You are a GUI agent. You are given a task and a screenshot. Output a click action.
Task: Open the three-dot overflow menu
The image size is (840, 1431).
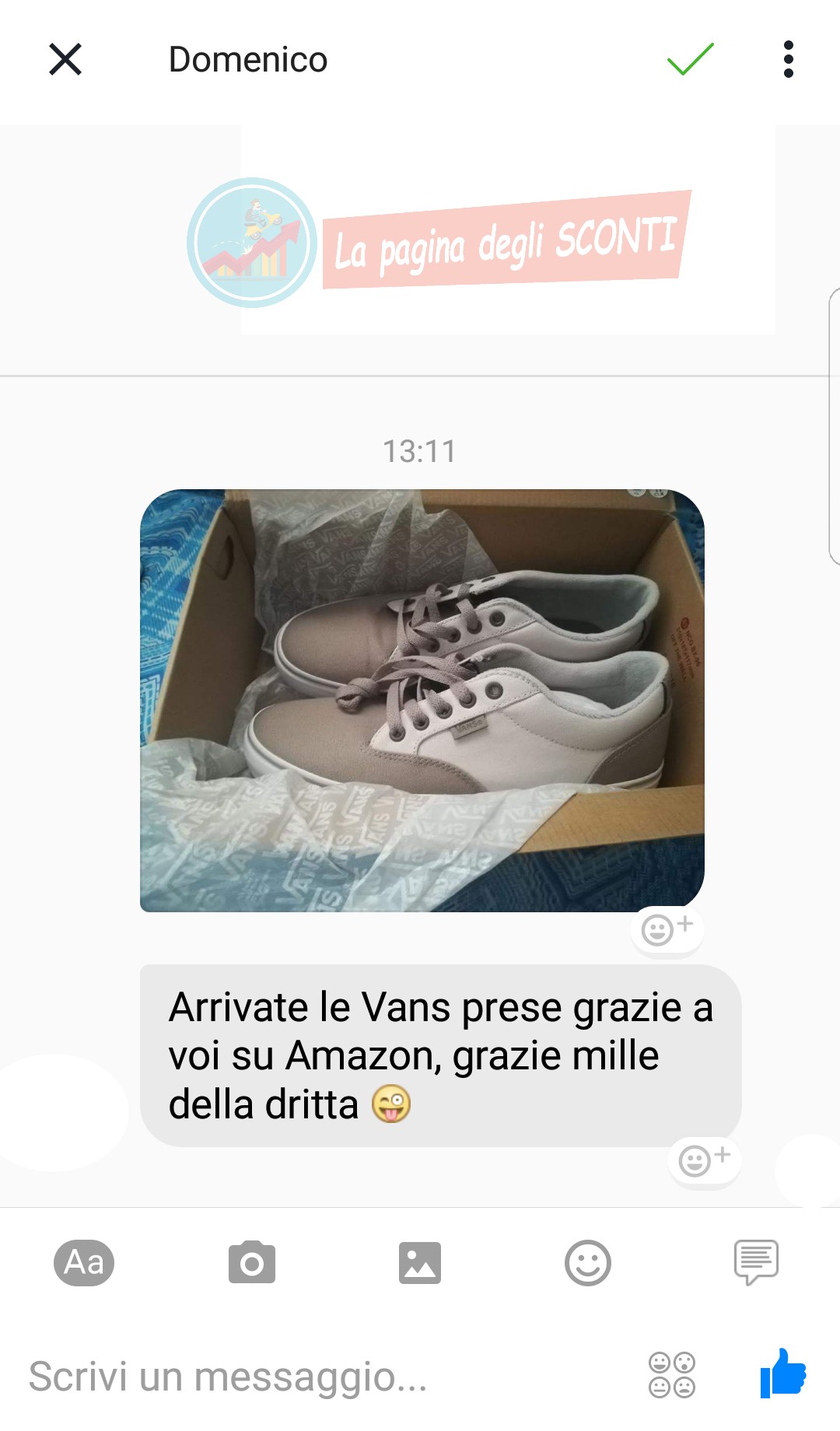[x=788, y=59]
